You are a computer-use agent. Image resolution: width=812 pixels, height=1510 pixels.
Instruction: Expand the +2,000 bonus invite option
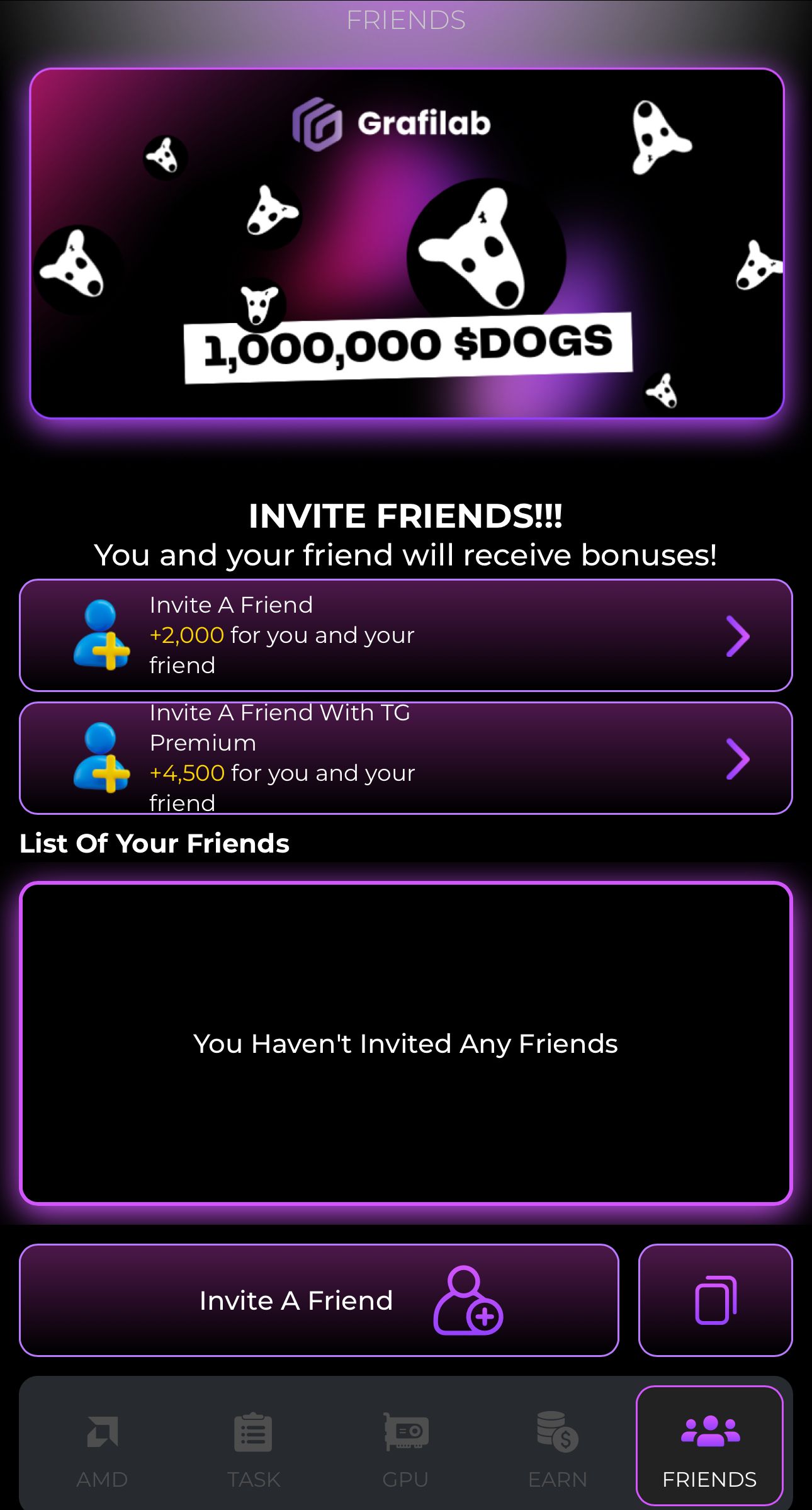(406, 635)
